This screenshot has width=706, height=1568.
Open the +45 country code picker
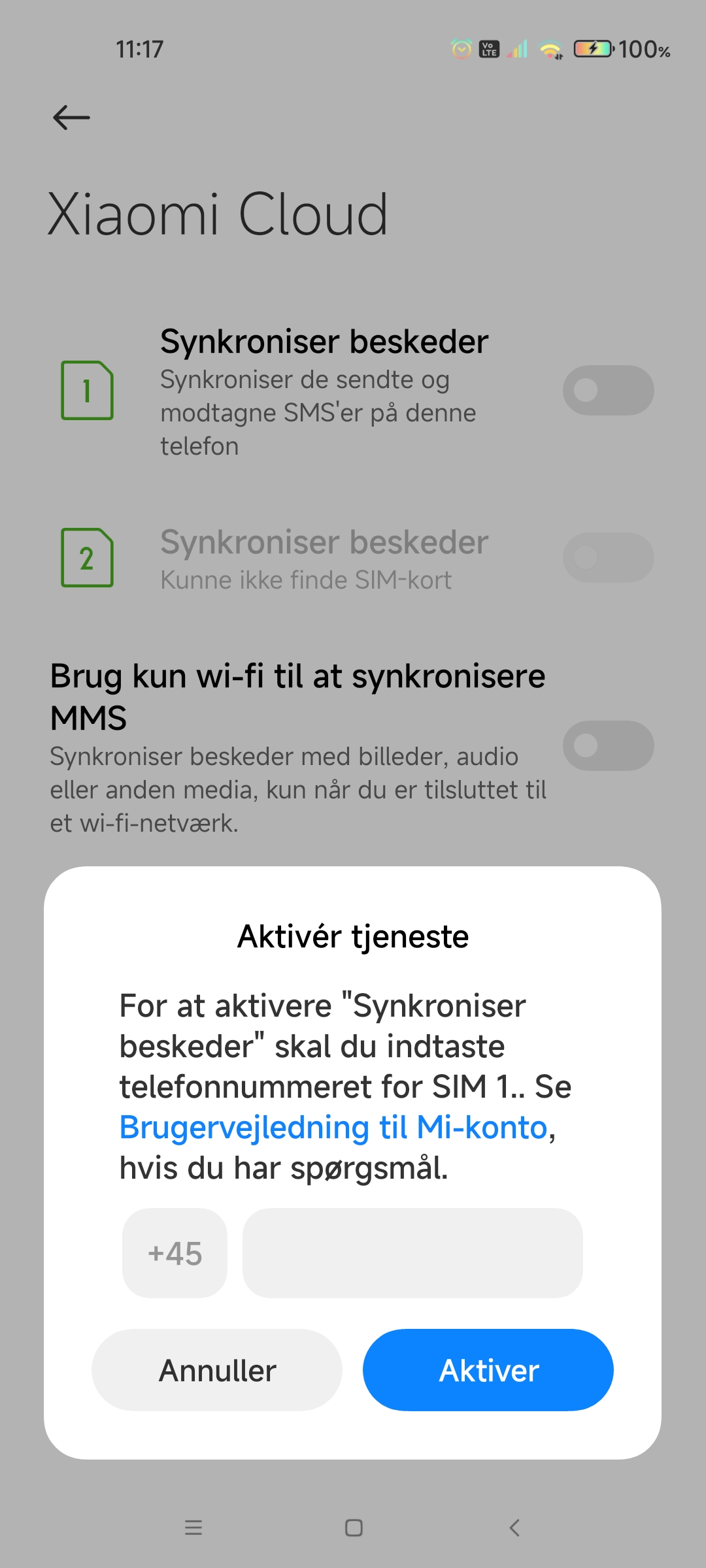click(175, 1253)
